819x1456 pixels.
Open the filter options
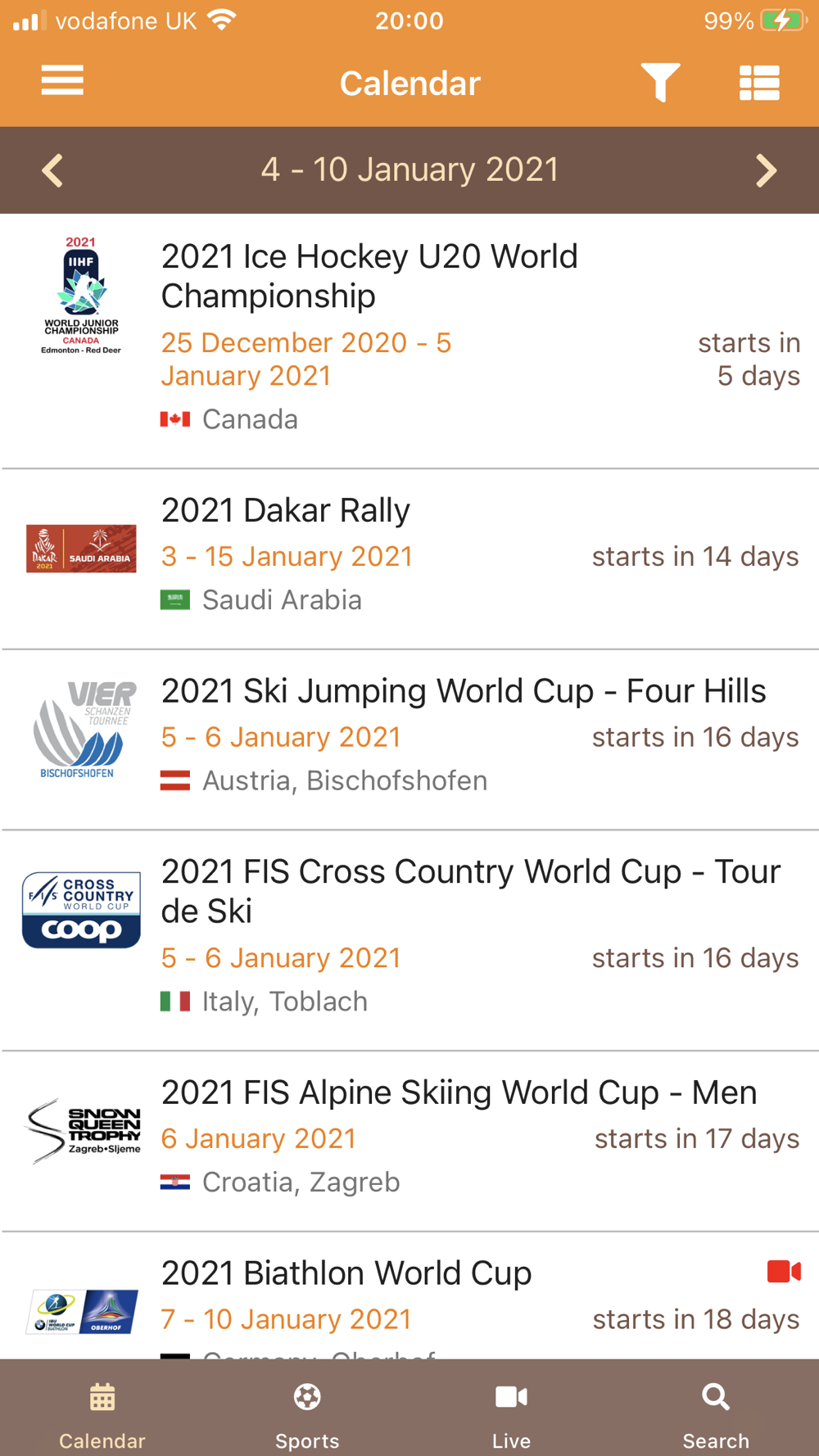pos(660,82)
